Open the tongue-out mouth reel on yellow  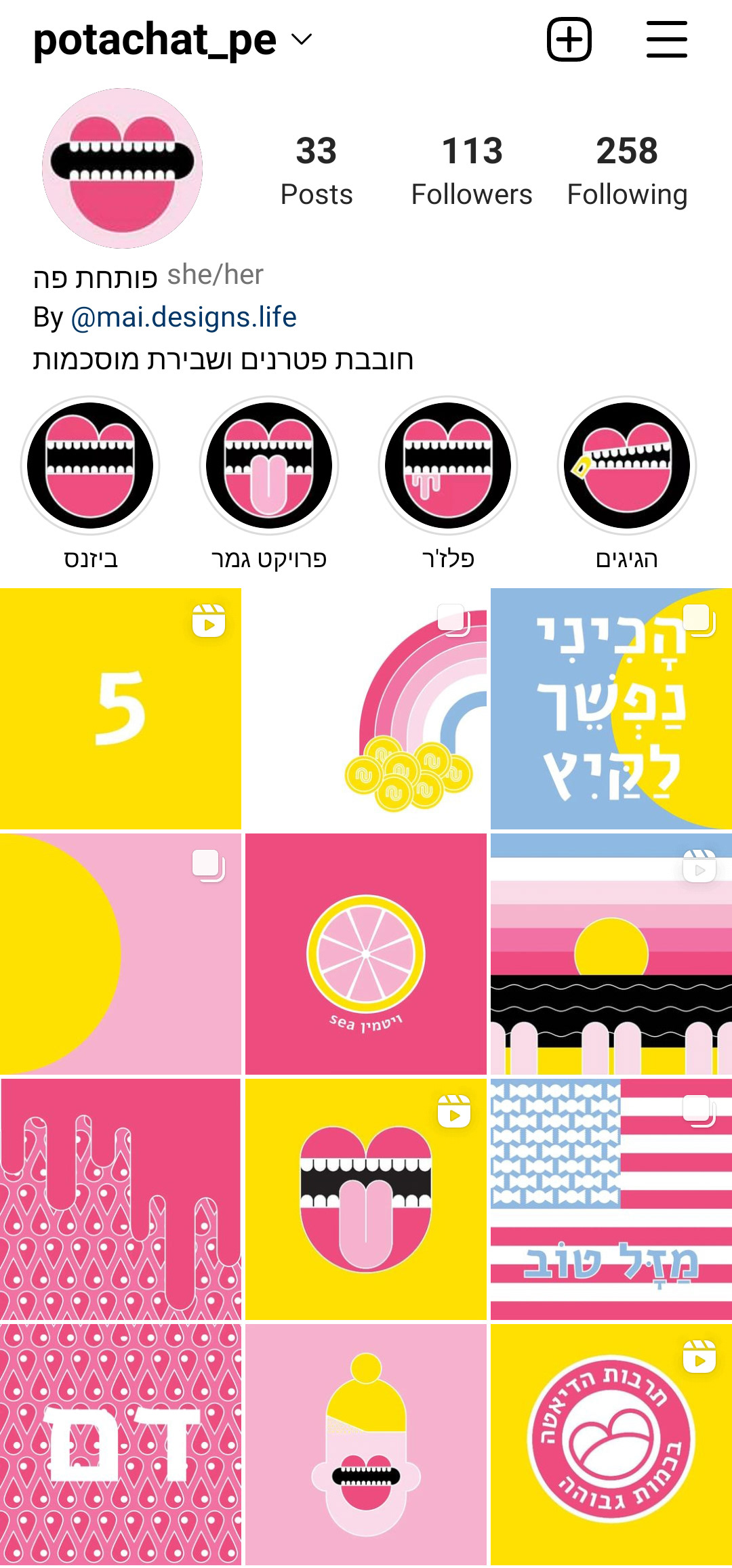point(366,1199)
